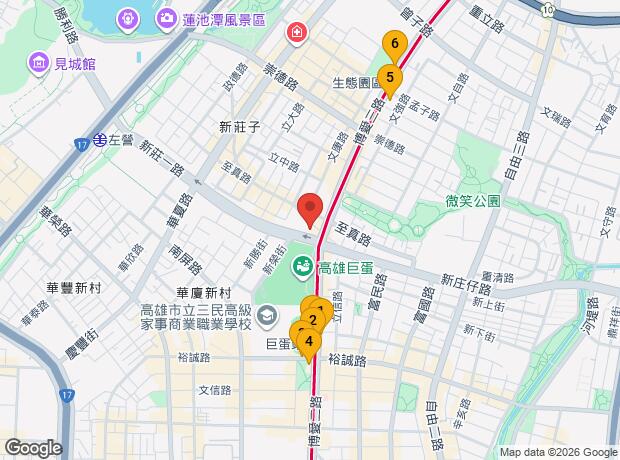The width and height of the screenshot is (620, 460).
Task: Select the orange marker numbered 5
Action: pyautogui.click(x=389, y=75)
